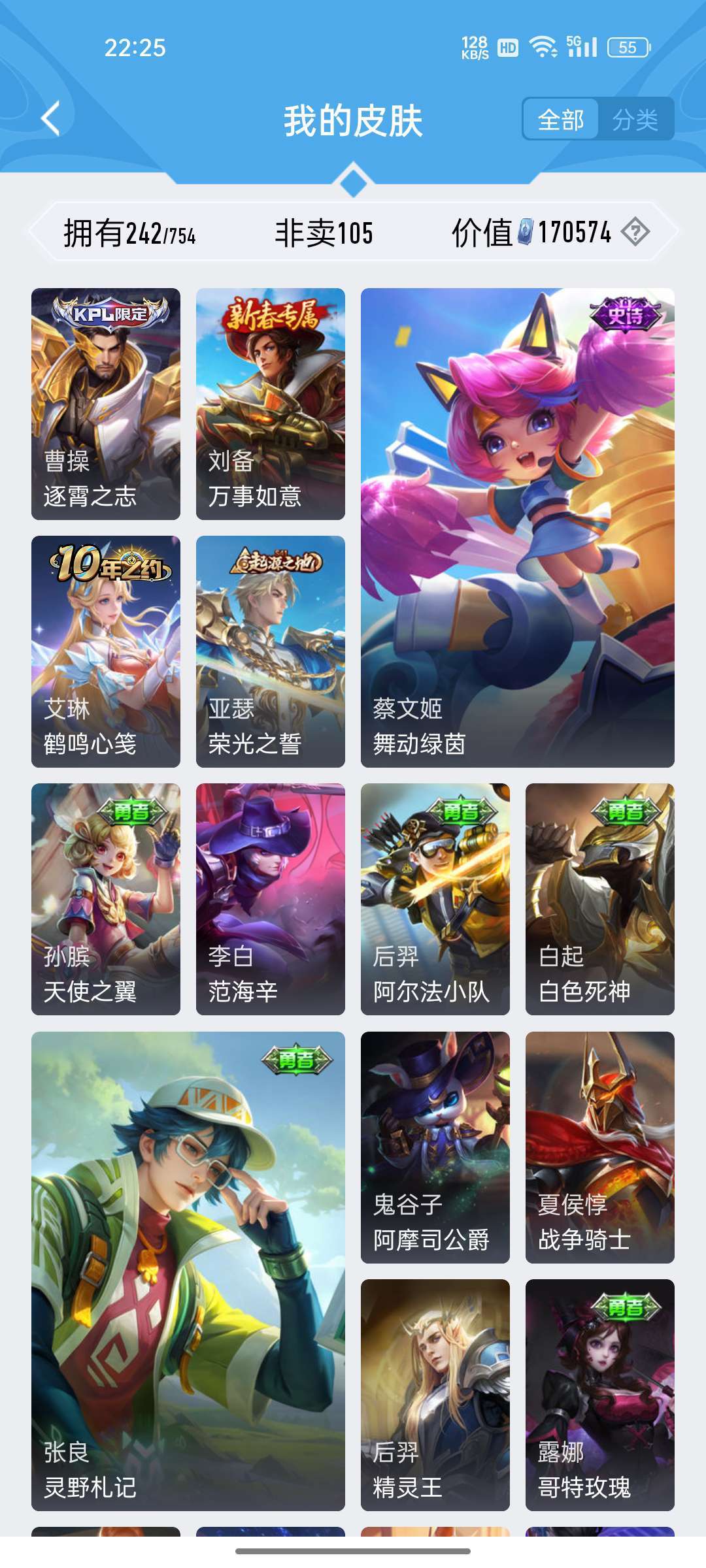The image size is (706, 1568).
Task: Open the skin value help icon
Action: point(635,232)
